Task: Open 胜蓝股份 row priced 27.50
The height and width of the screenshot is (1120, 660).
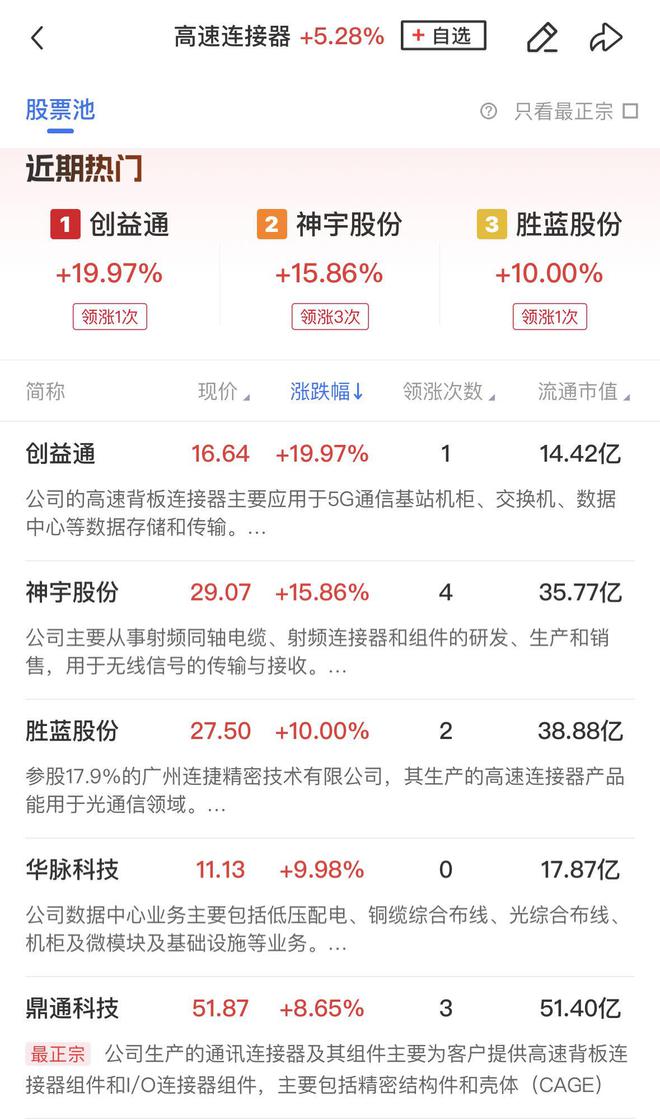Action: click(x=330, y=769)
